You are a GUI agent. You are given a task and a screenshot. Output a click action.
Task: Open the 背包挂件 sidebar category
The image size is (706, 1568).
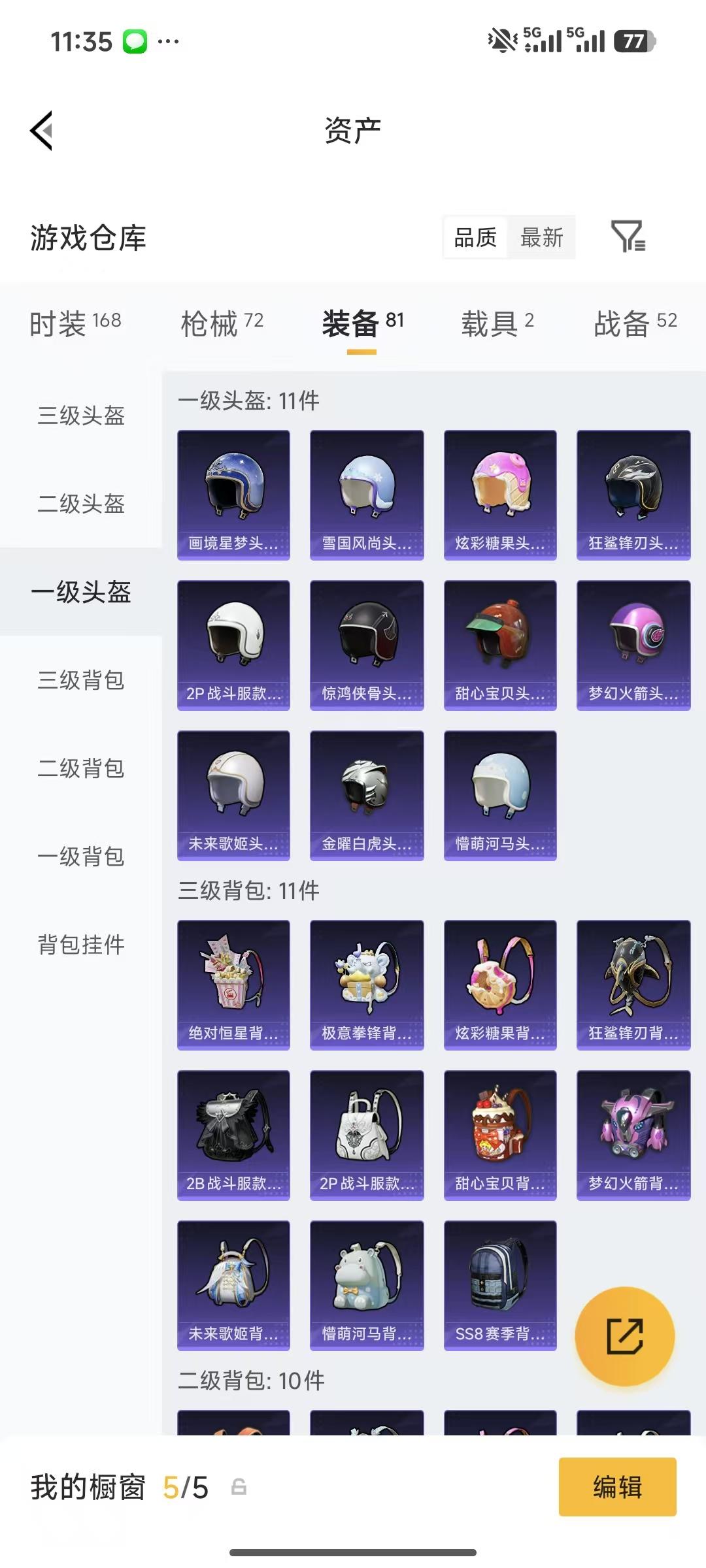click(x=80, y=945)
